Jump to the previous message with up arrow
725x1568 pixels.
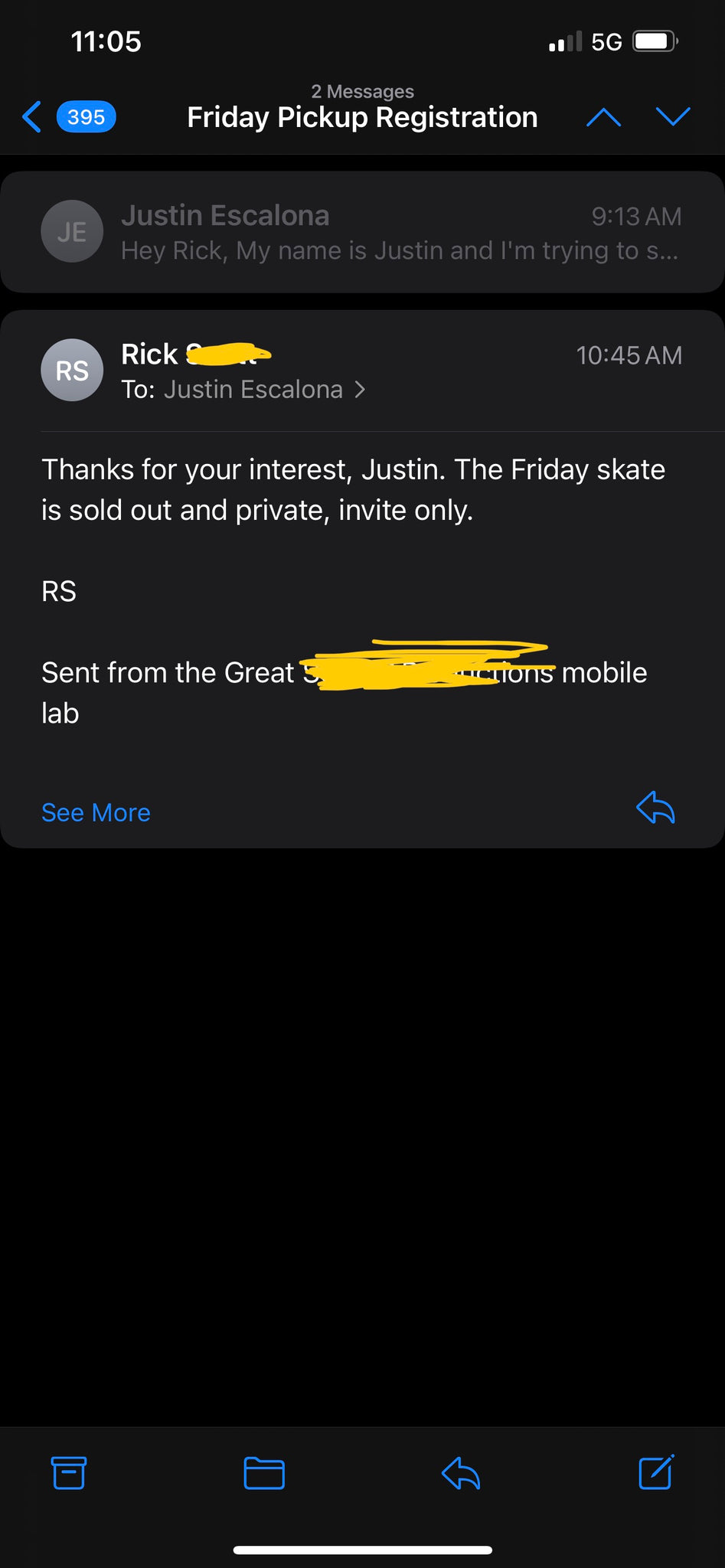click(x=603, y=117)
